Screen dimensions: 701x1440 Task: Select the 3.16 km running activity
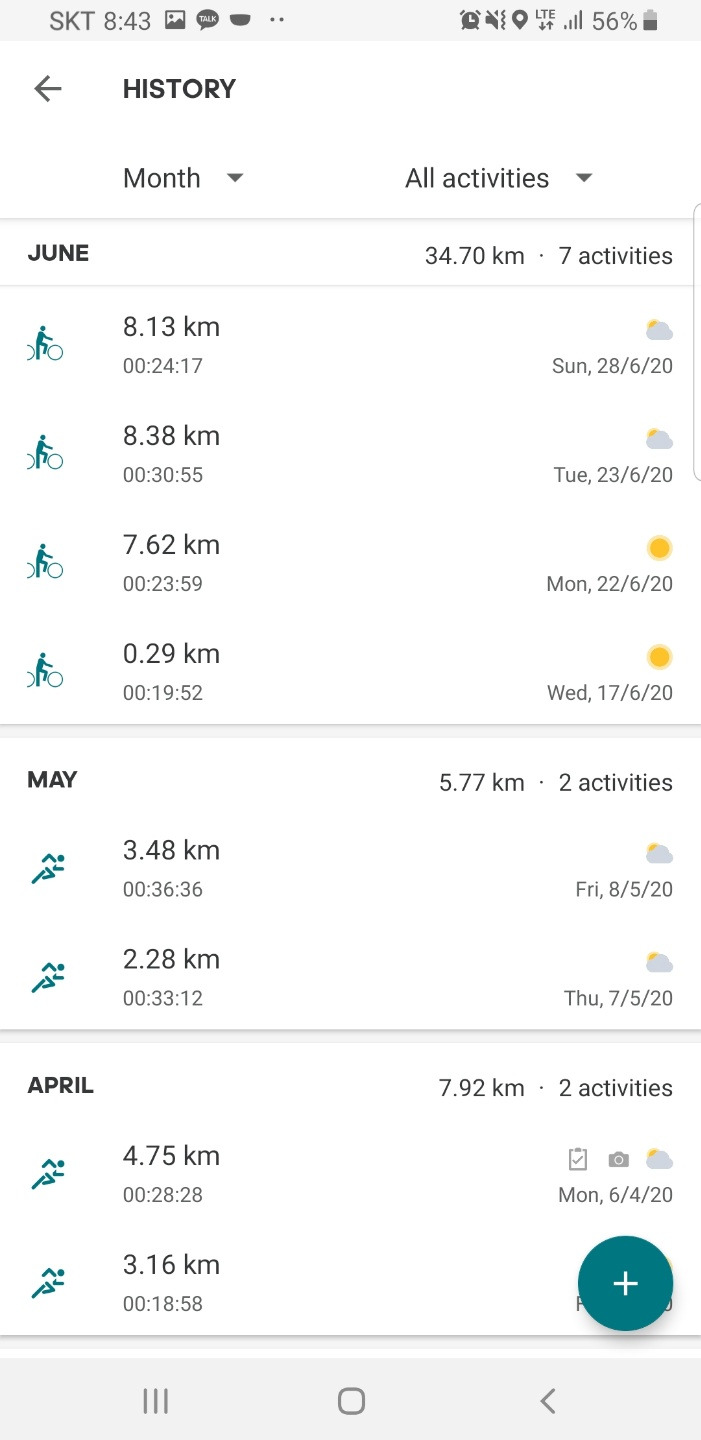(x=300, y=1281)
